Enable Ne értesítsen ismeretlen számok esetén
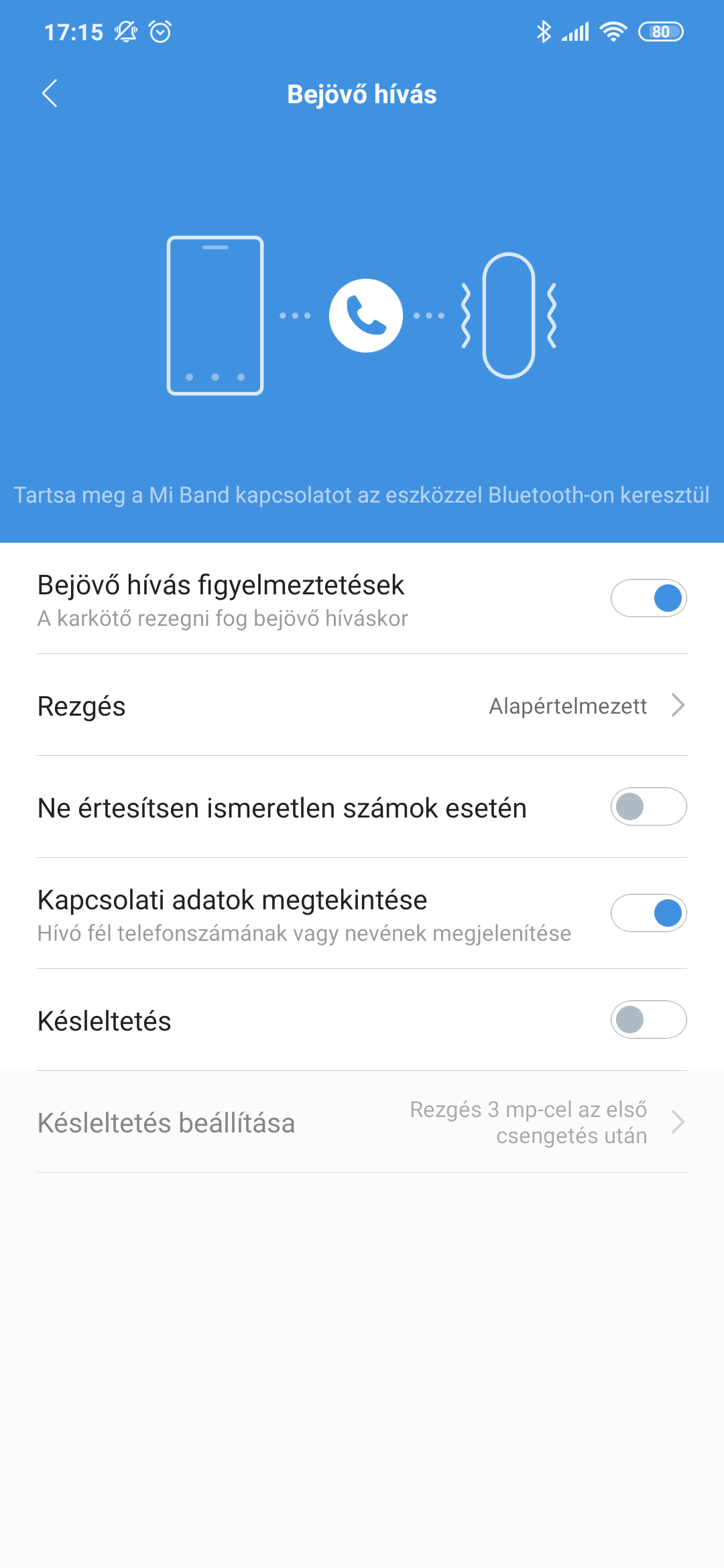 [x=648, y=807]
